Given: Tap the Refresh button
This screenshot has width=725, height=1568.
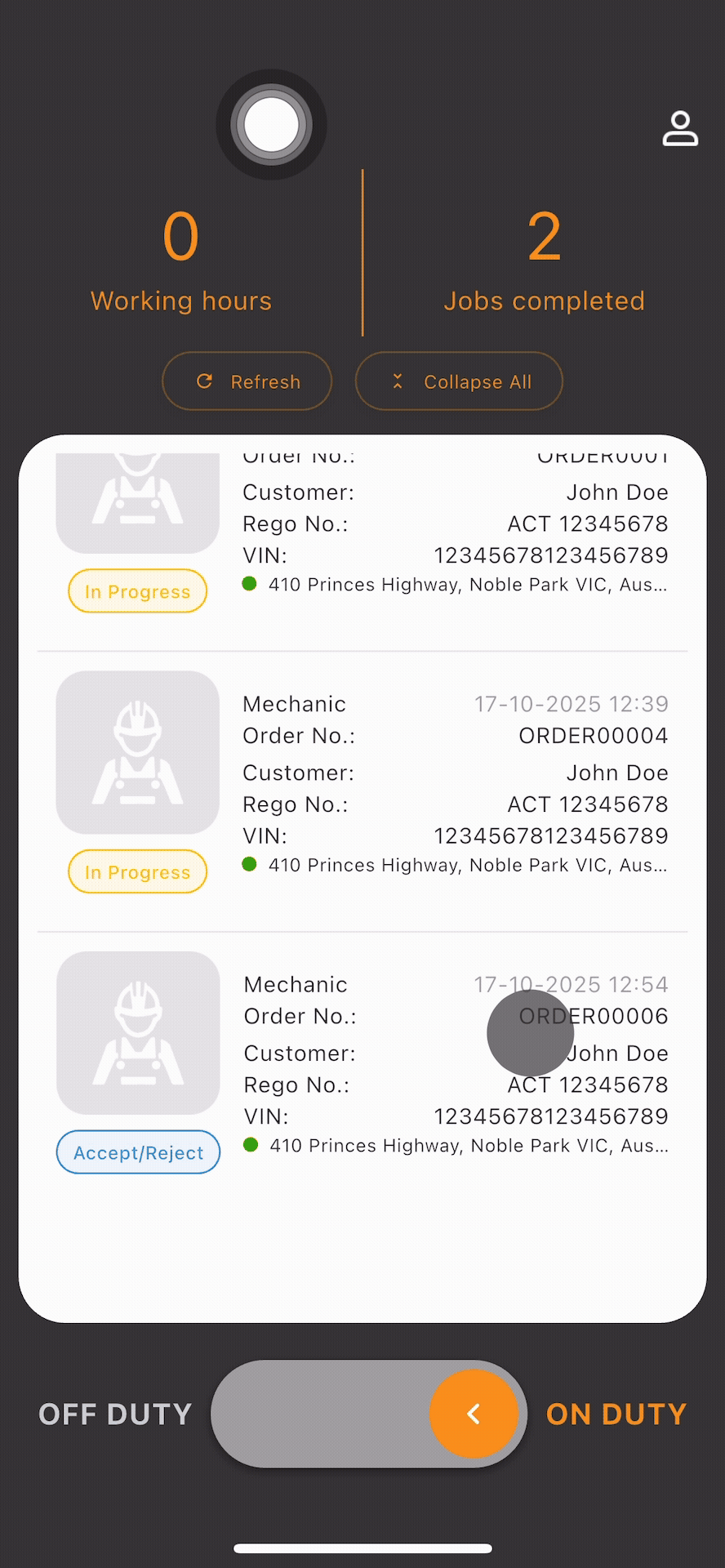Looking at the screenshot, I should point(247,381).
